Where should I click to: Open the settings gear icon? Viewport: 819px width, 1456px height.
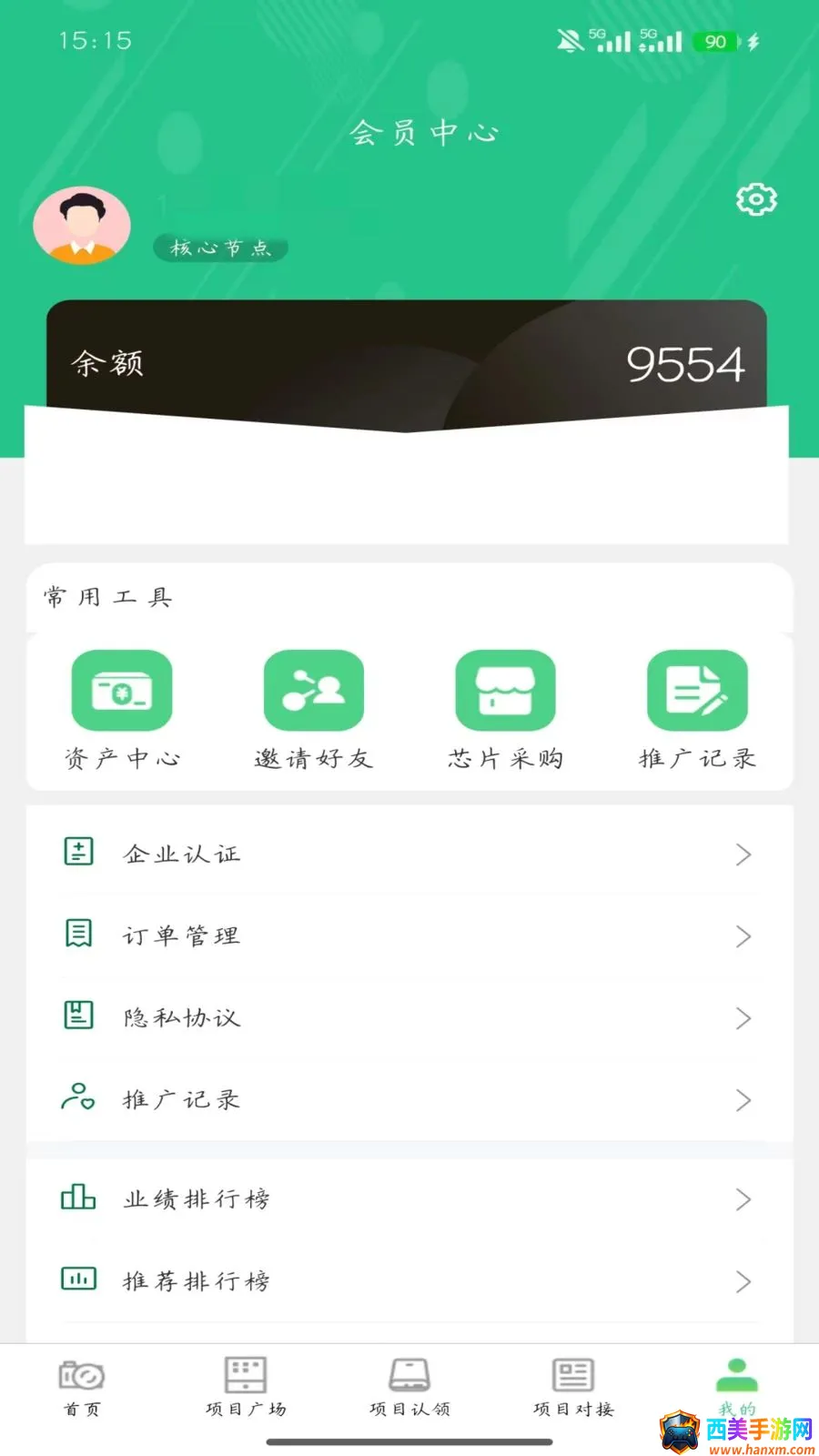(756, 199)
